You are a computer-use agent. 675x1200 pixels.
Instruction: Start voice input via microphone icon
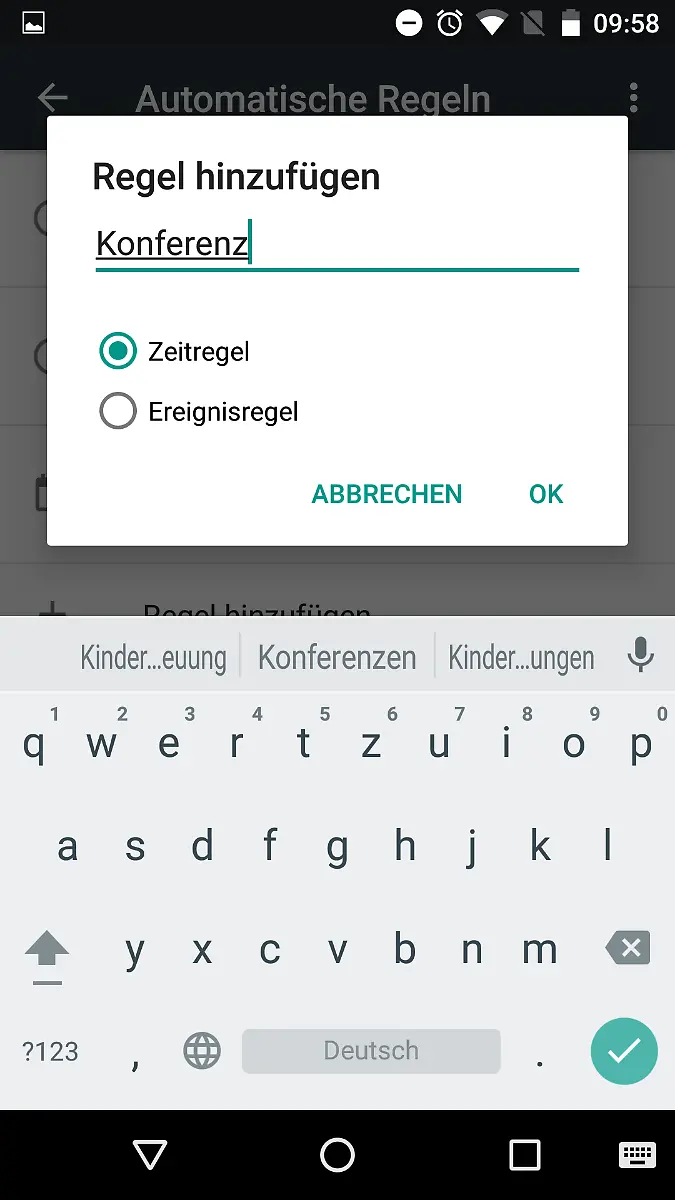pos(640,655)
